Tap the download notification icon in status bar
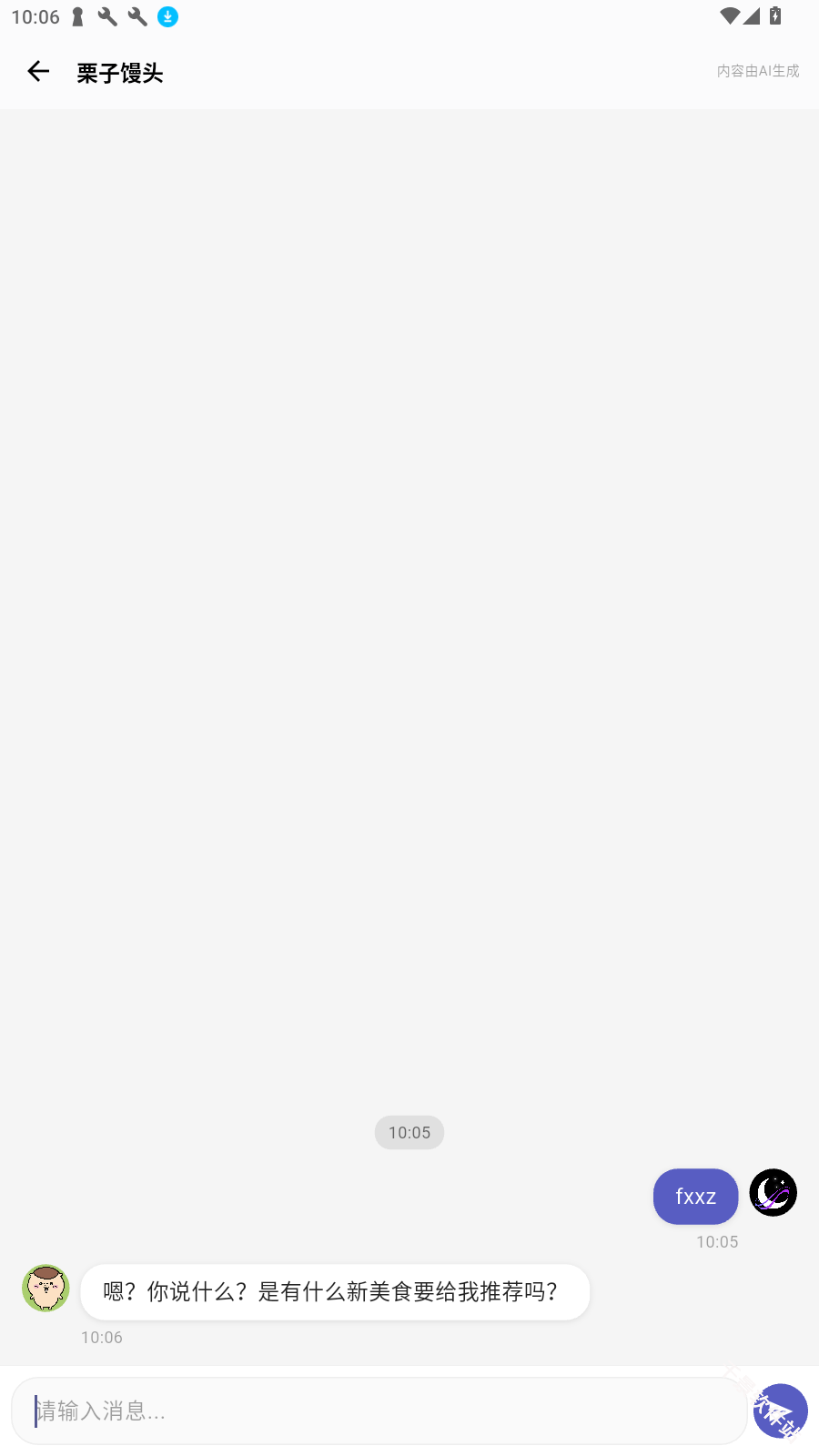This screenshot has width=819, height=1456. click(167, 16)
